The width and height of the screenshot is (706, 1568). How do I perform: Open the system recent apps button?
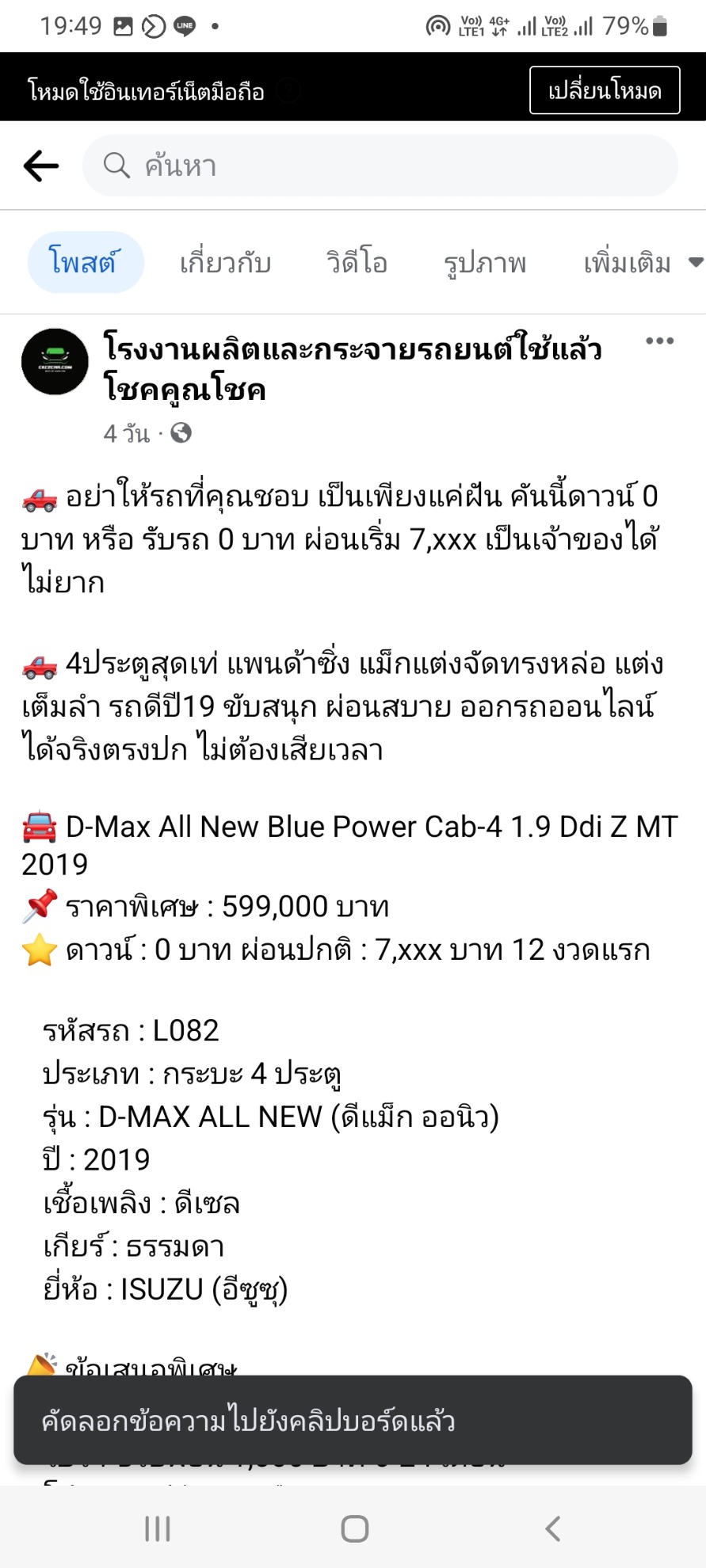(158, 1528)
